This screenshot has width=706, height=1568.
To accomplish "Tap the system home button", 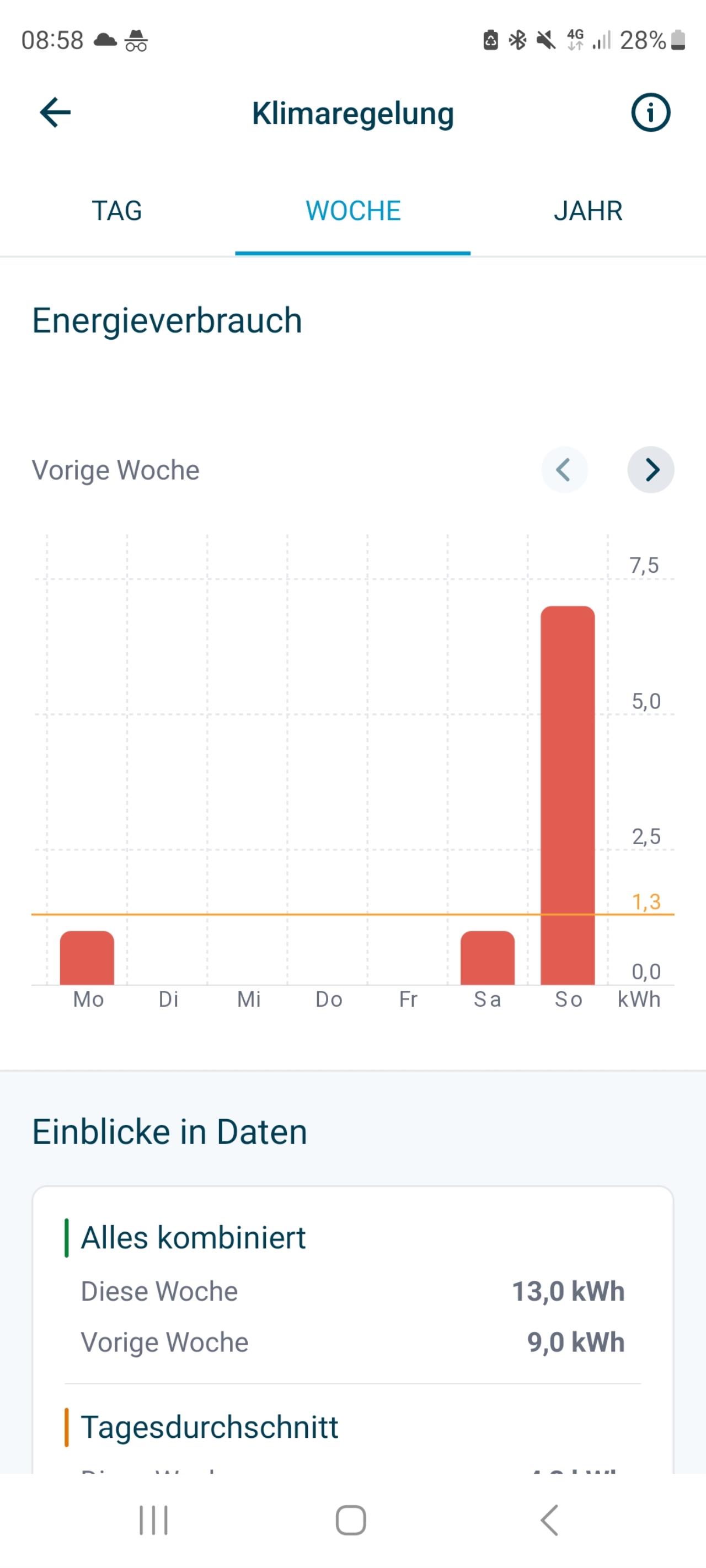I will (x=351, y=1520).
